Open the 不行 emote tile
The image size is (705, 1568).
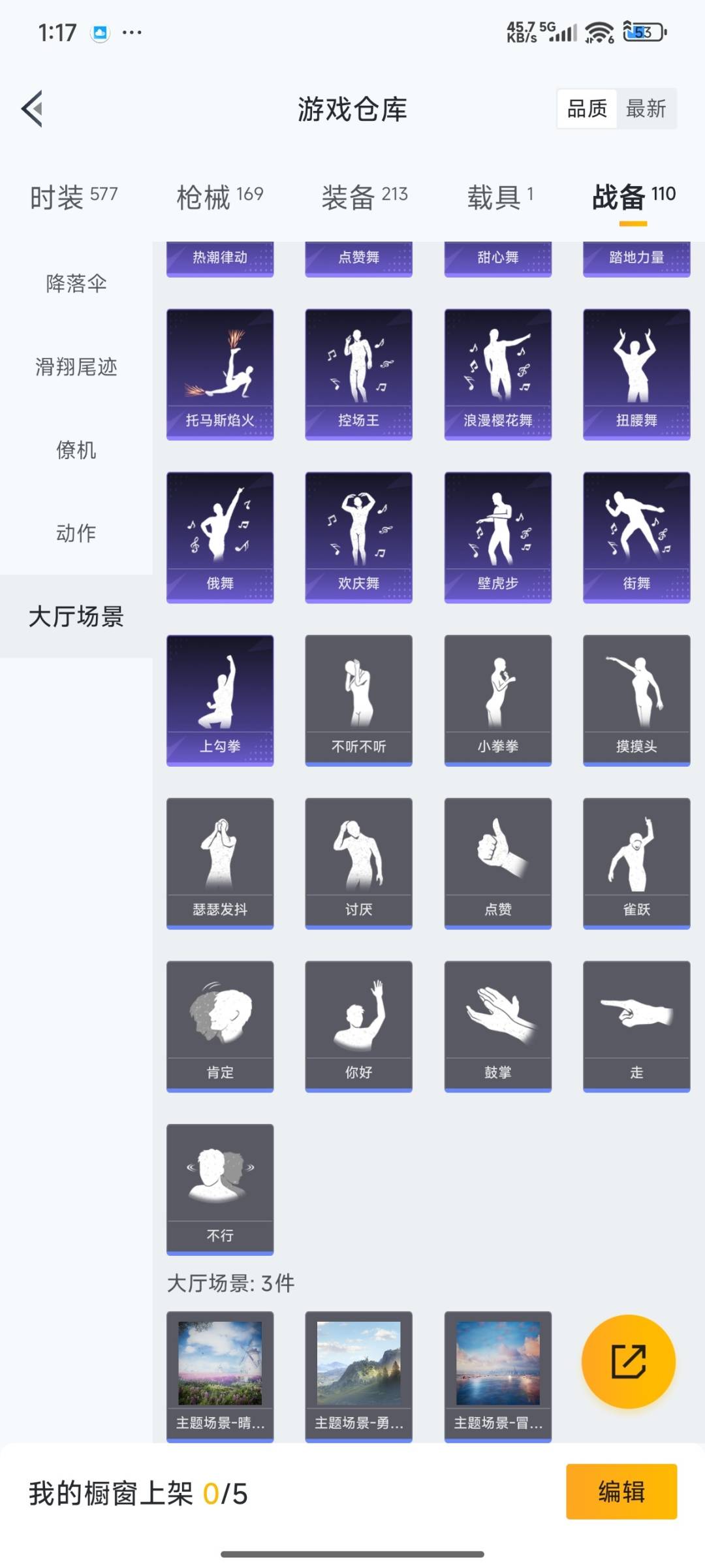point(220,1189)
